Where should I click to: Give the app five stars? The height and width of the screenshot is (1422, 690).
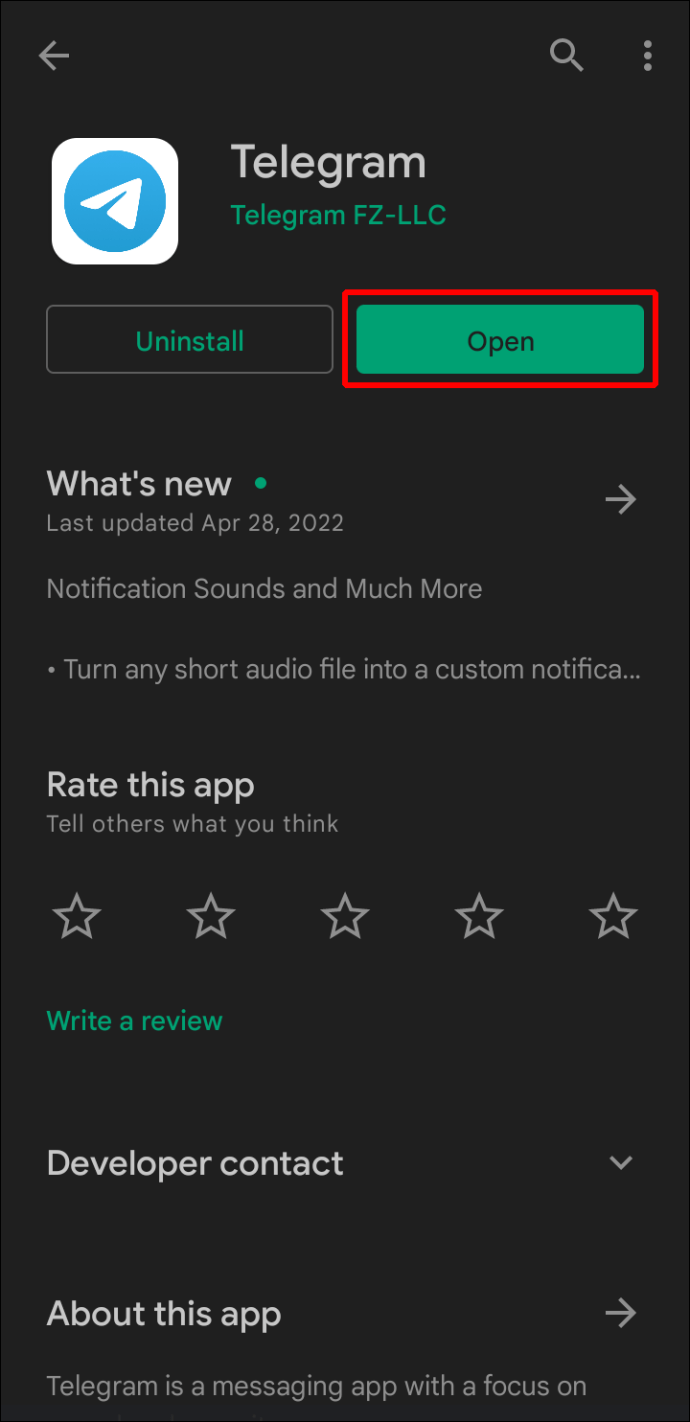click(613, 916)
